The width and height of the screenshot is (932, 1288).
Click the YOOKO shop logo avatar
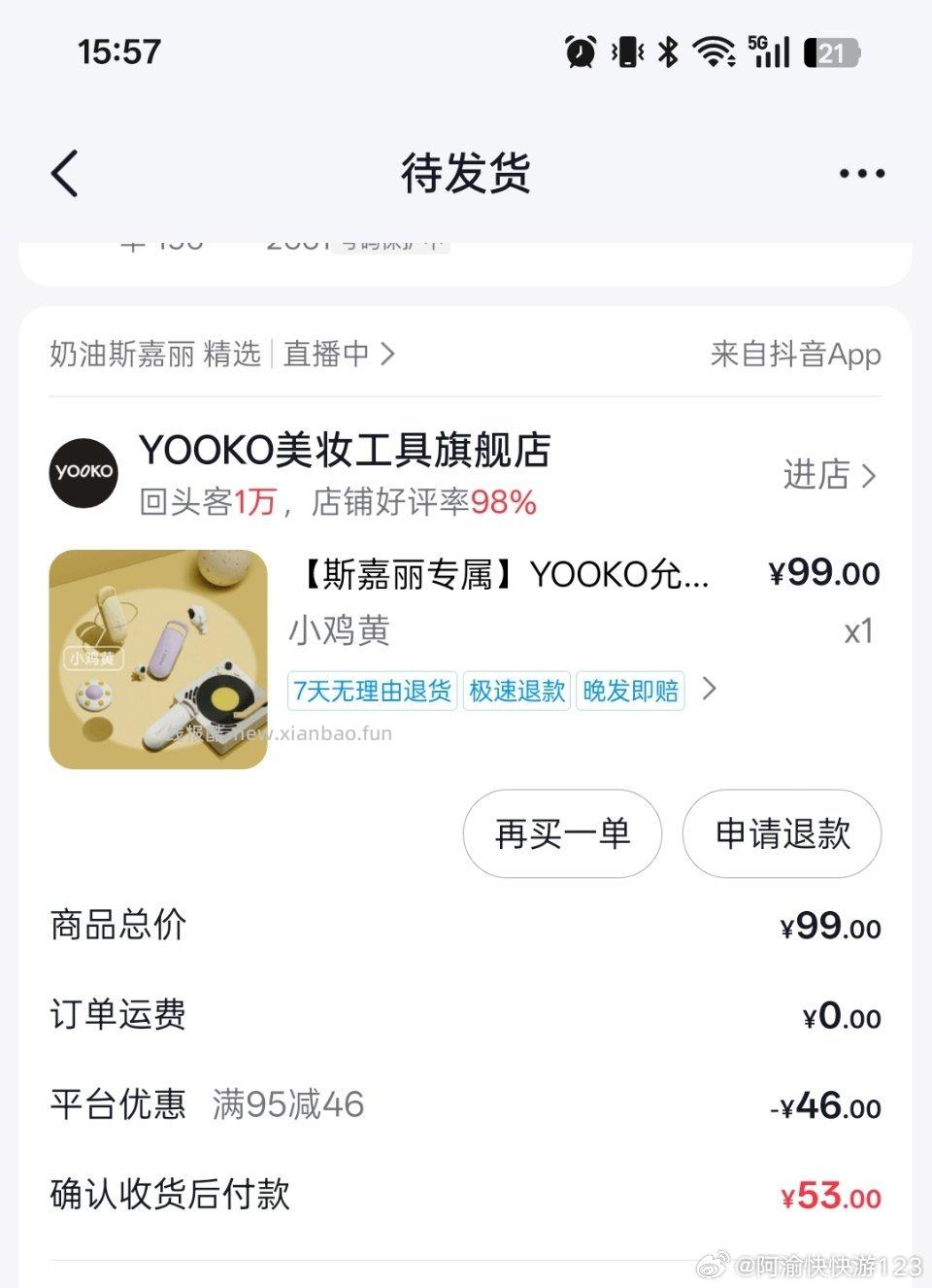(x=83, y=473)
